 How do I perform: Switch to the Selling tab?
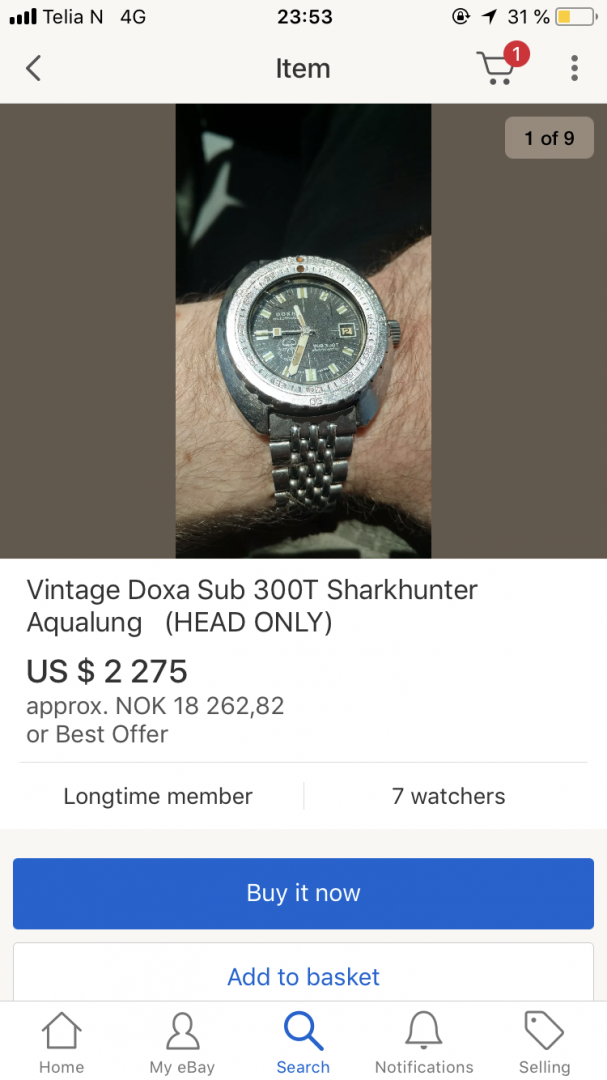tap(544, 1042)
